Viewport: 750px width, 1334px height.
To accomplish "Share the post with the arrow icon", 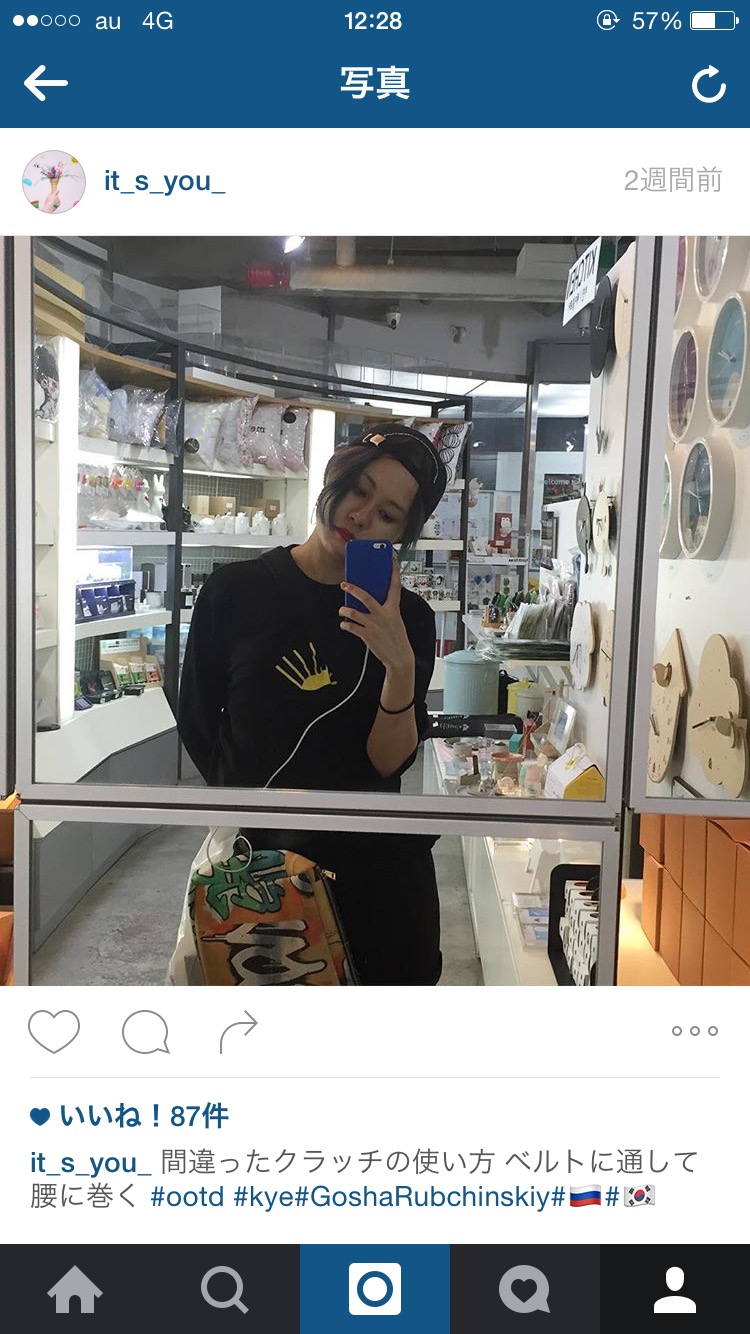I will pyautogui.click(x=239, y=1031).
